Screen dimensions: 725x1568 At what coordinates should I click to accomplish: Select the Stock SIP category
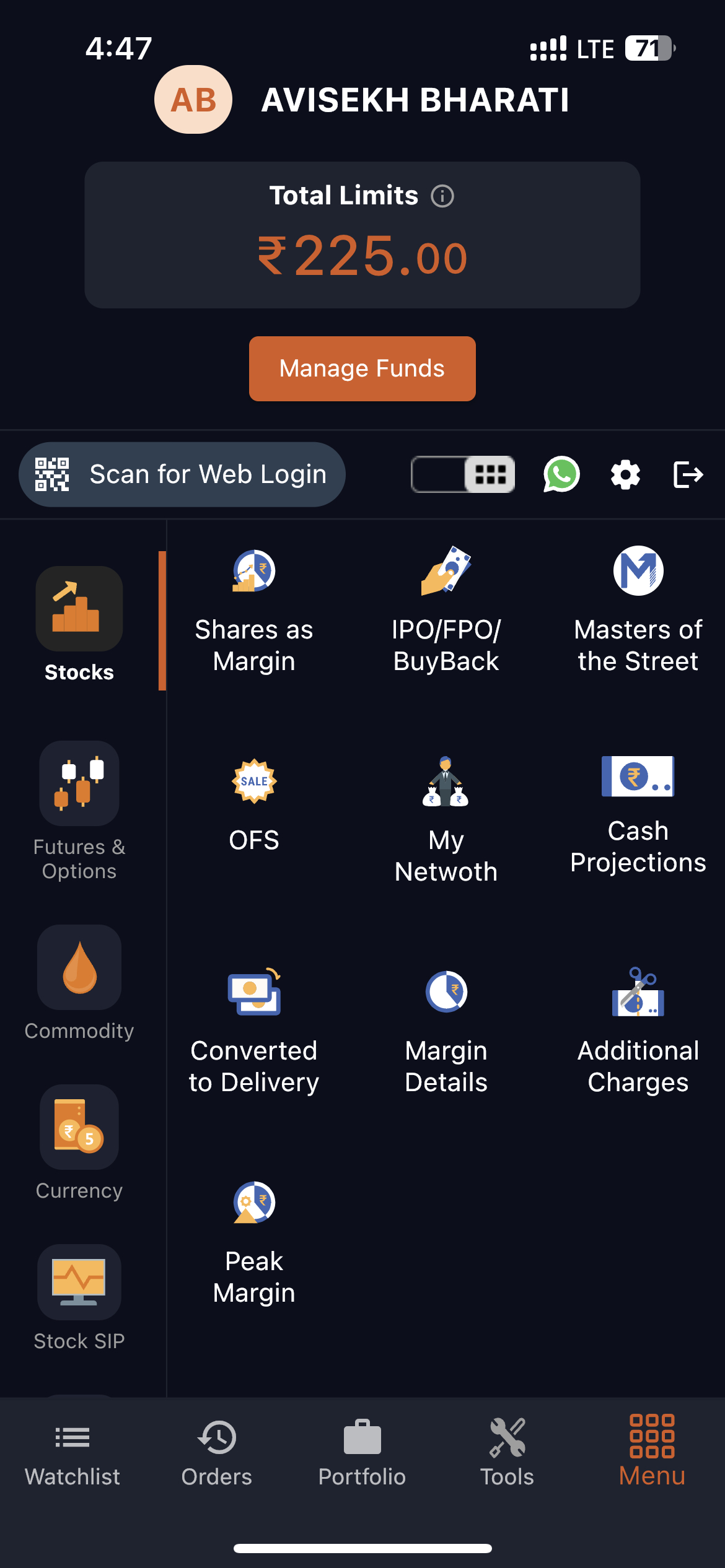(x=79, y=1297)
